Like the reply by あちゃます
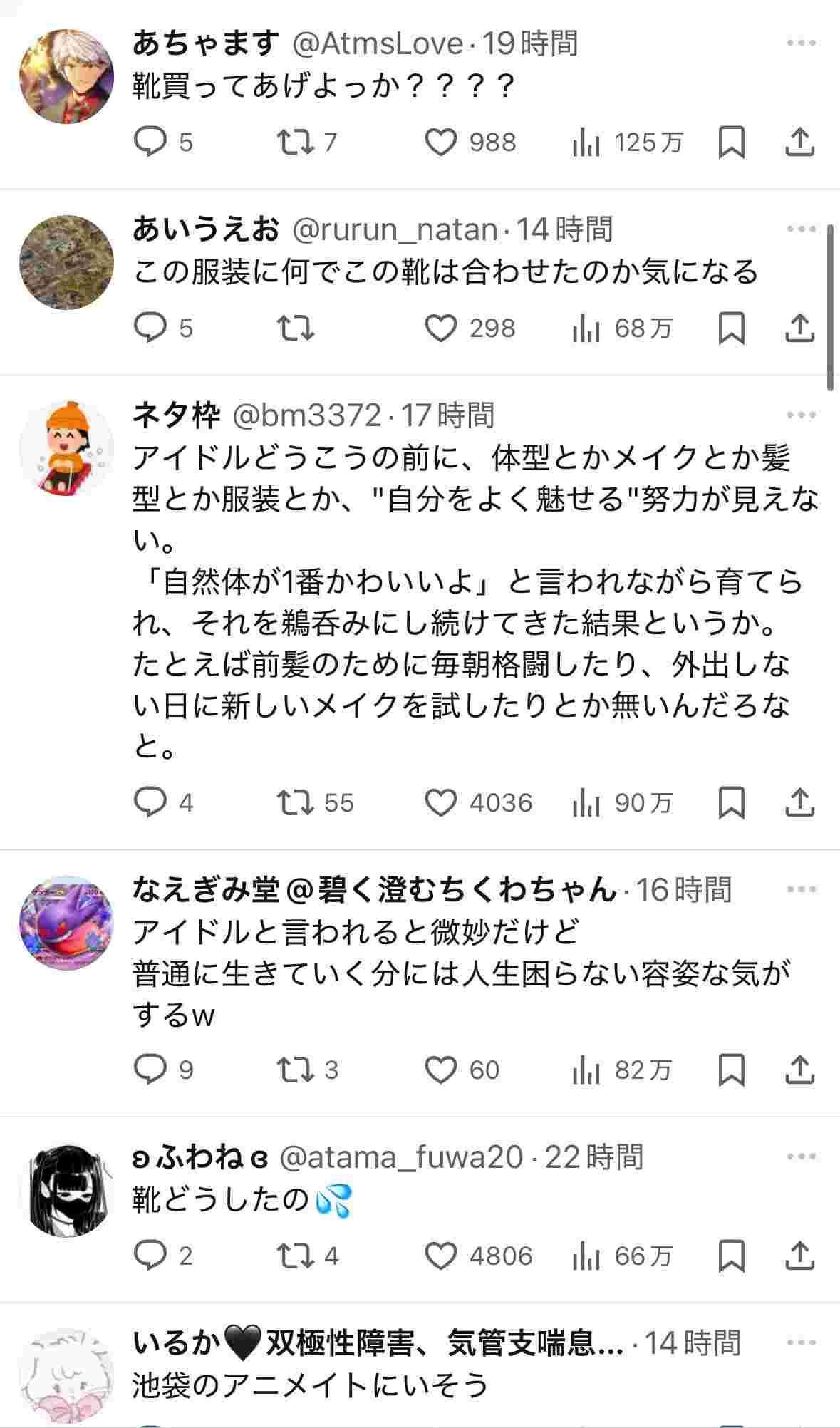 point(440,142)
